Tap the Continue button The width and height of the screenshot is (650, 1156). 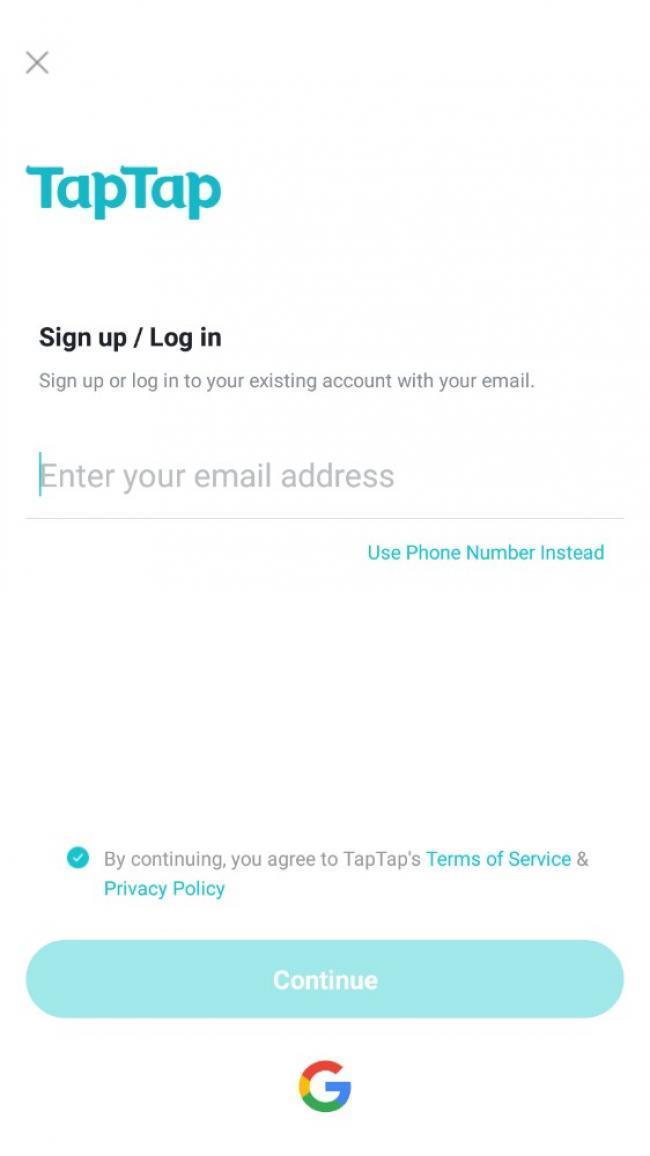[x=324, y=979]
